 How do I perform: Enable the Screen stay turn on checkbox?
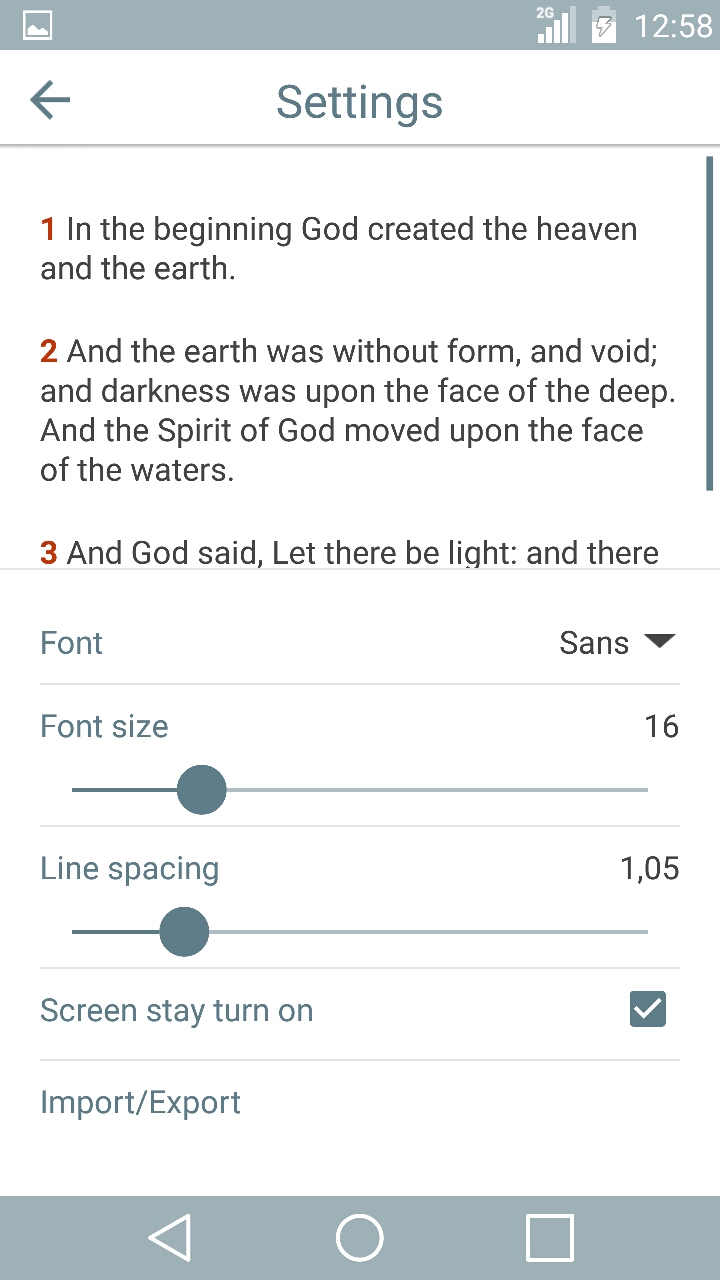click(647, 1009)
